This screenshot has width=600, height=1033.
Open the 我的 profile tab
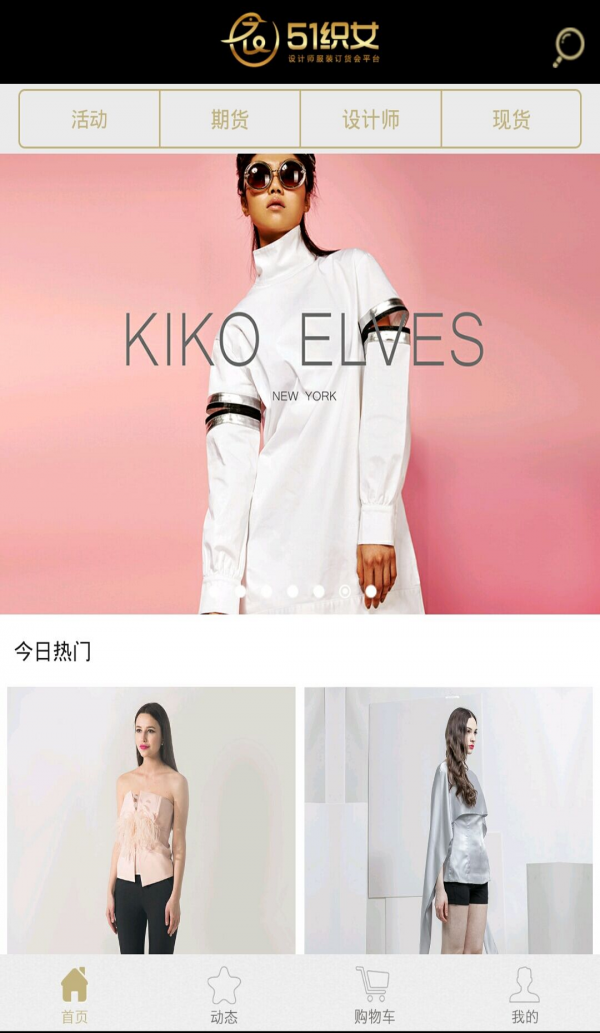[x=524, y=995]
